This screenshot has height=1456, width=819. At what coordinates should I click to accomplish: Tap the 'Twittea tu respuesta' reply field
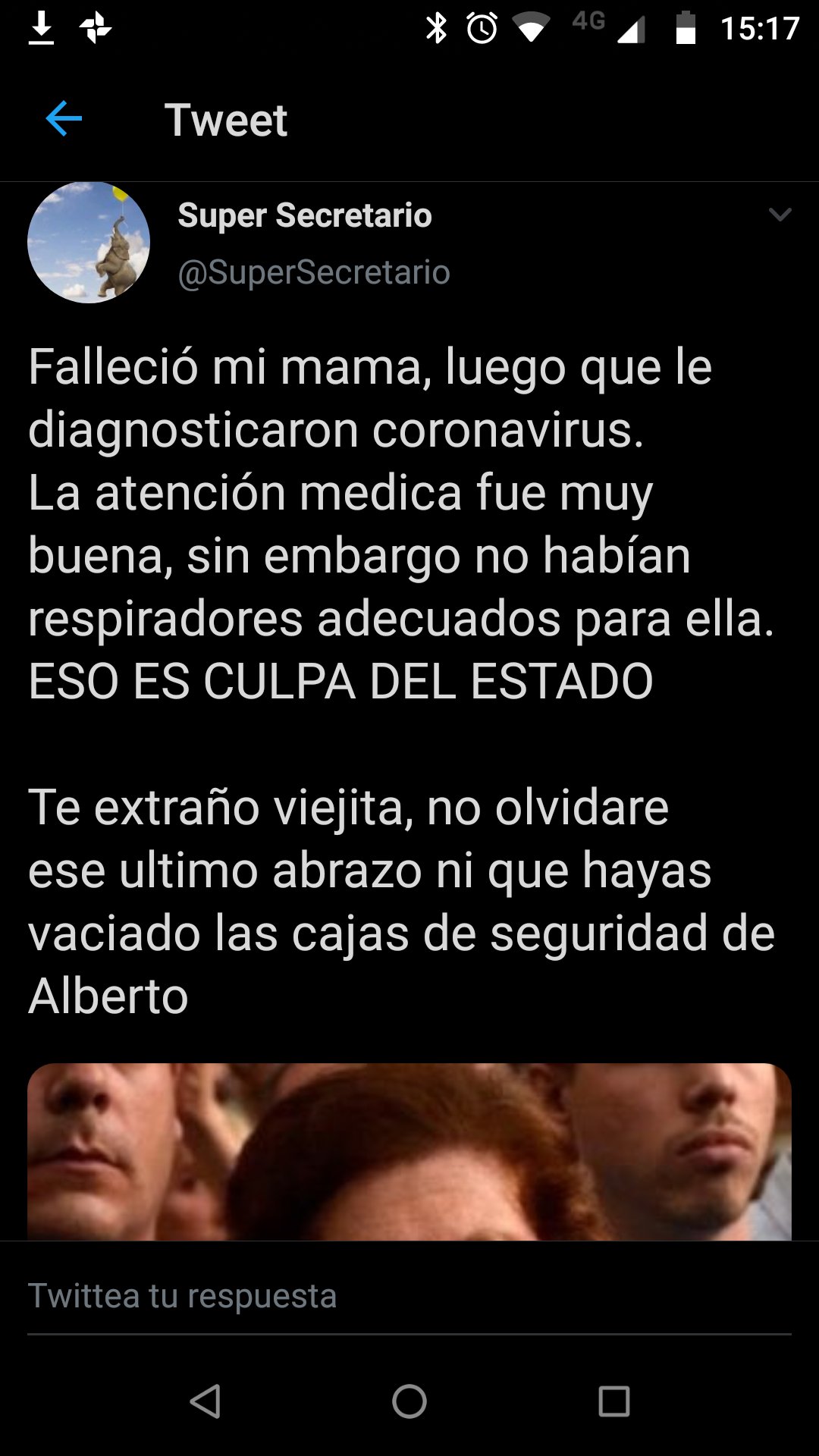coord(409,1295)
